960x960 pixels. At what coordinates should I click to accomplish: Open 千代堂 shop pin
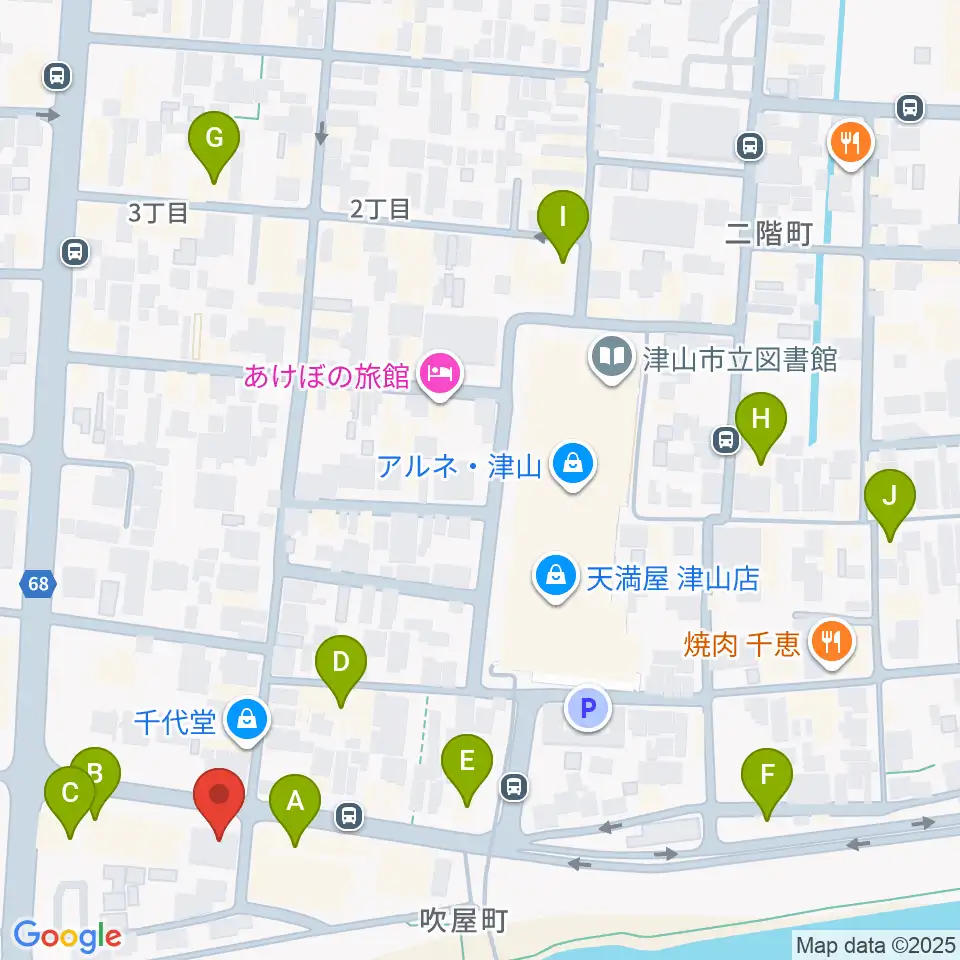pyautogui.click(x=247, y=722)
